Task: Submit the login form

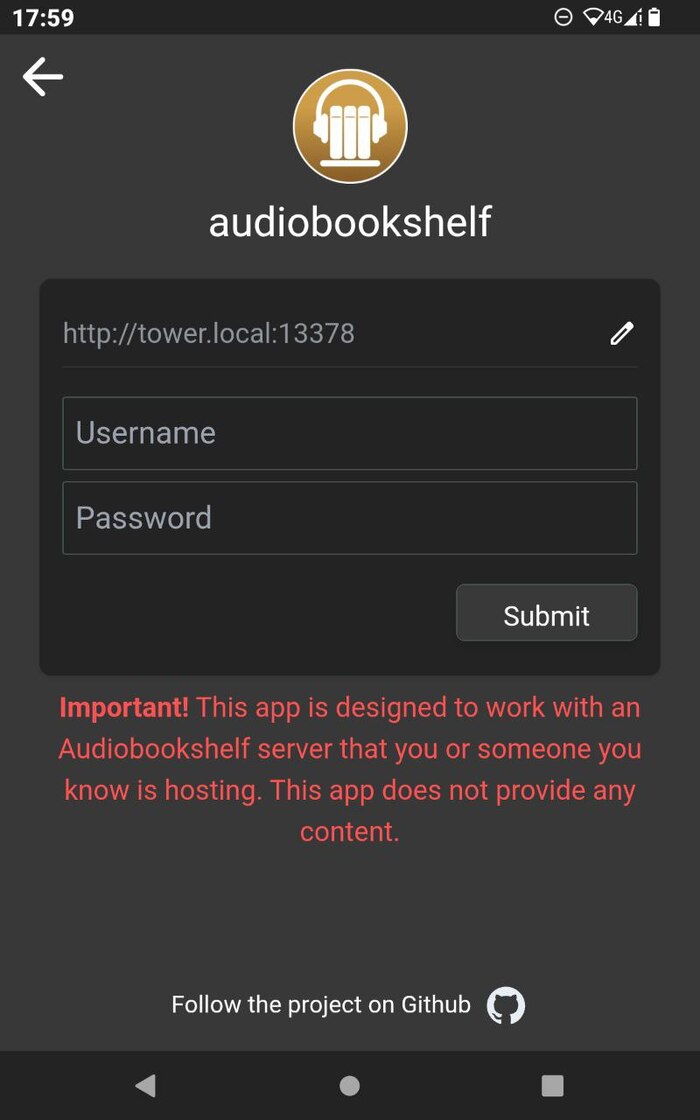Action: [x=546, y=613]
